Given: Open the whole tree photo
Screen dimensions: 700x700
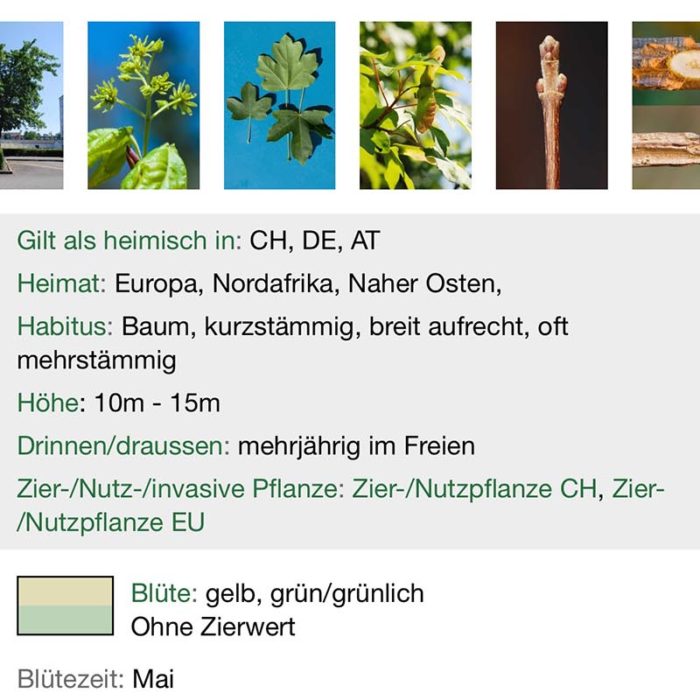Looking at the screenshot, I should tap(30, 105).
